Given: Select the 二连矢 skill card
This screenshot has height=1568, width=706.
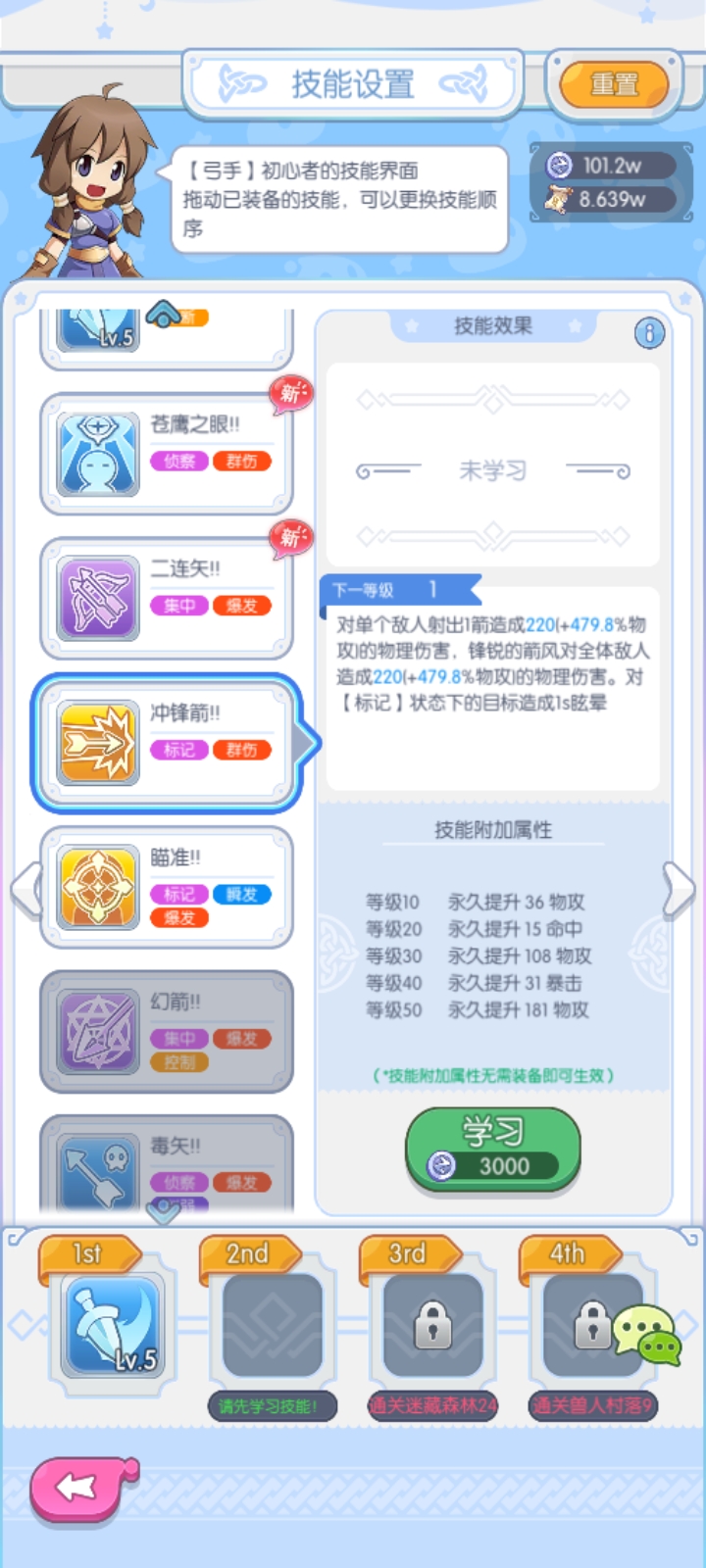Looking at the screenshot, I should [167, 598].
